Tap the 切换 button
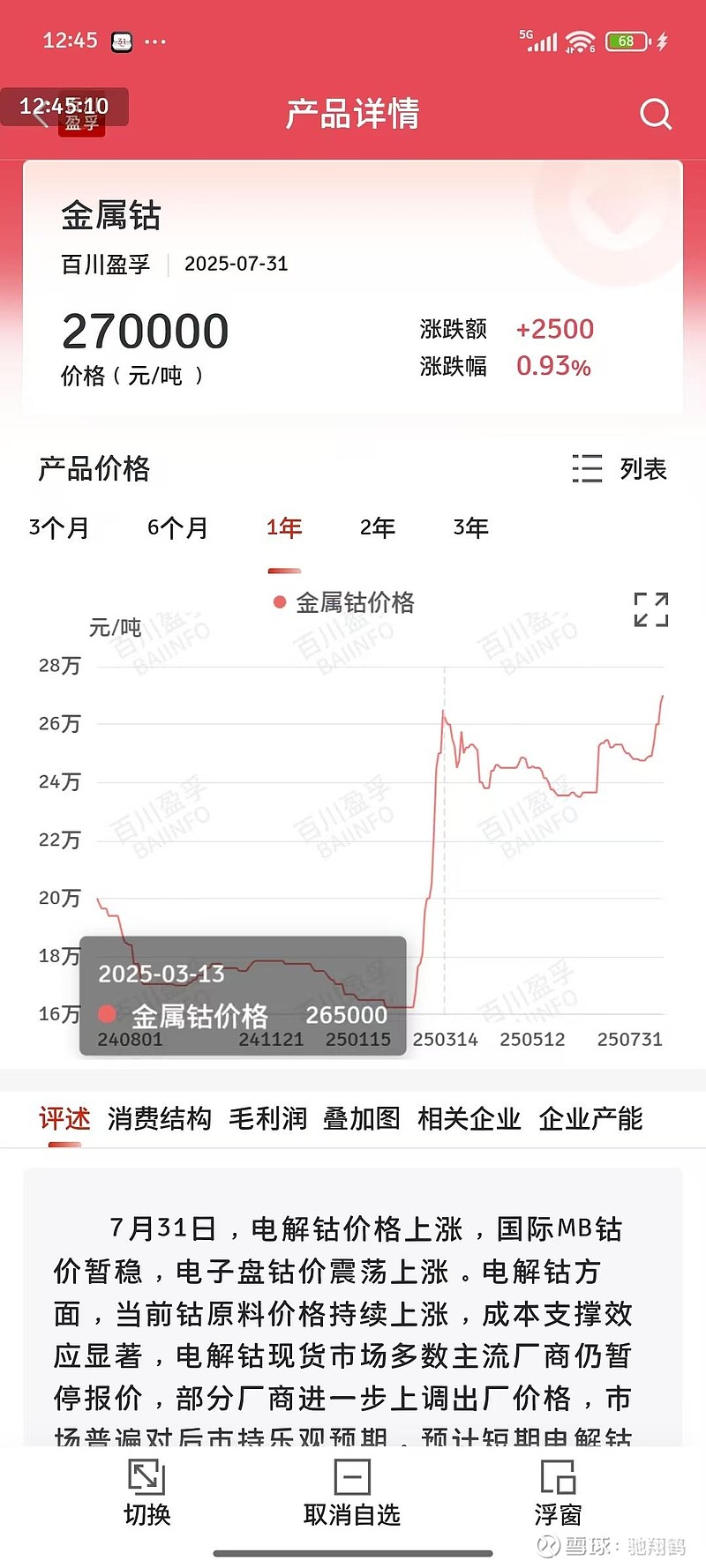Image resolution: width=706 pixels, height=1568 pixels. click(147, 1493)
